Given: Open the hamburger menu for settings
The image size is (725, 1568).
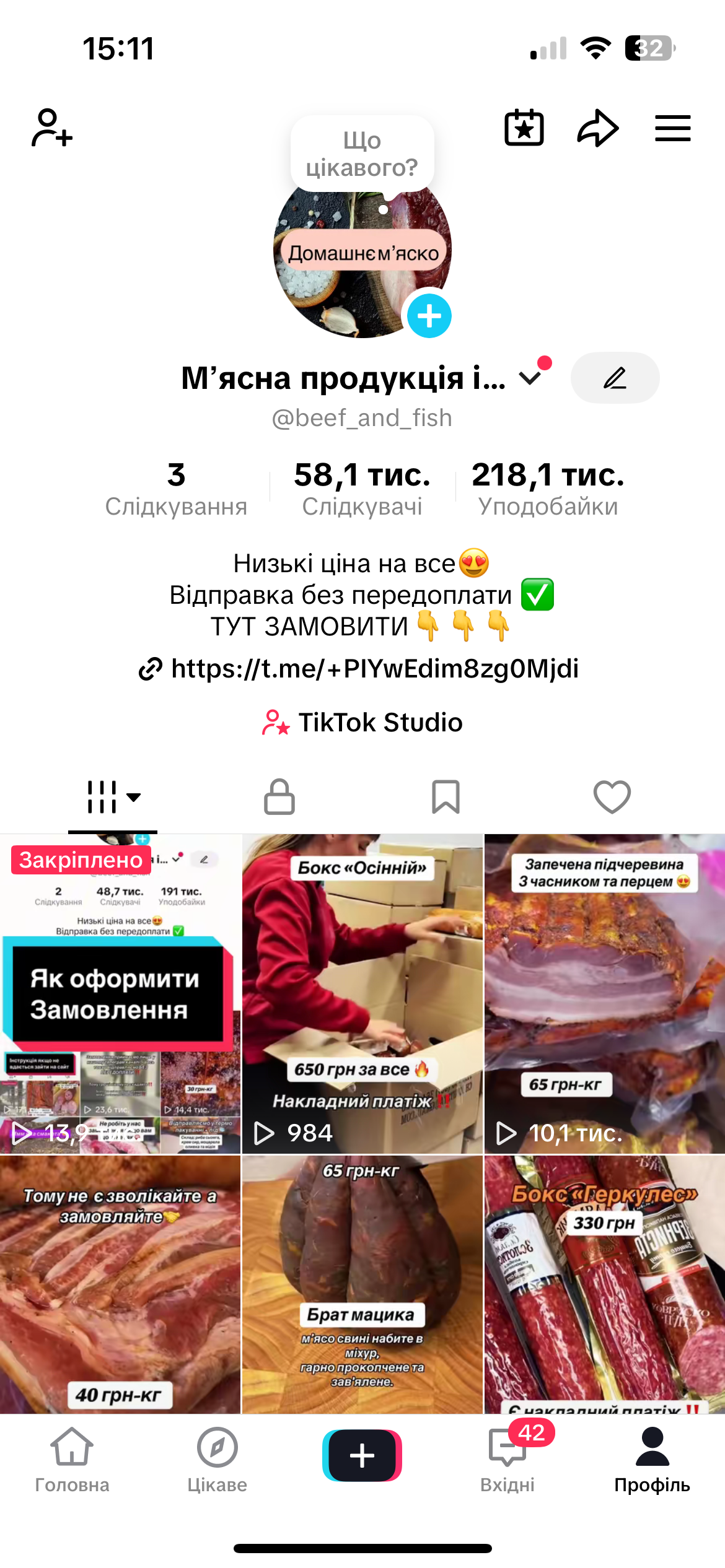Looking at the screenshot, I should 672,128.
